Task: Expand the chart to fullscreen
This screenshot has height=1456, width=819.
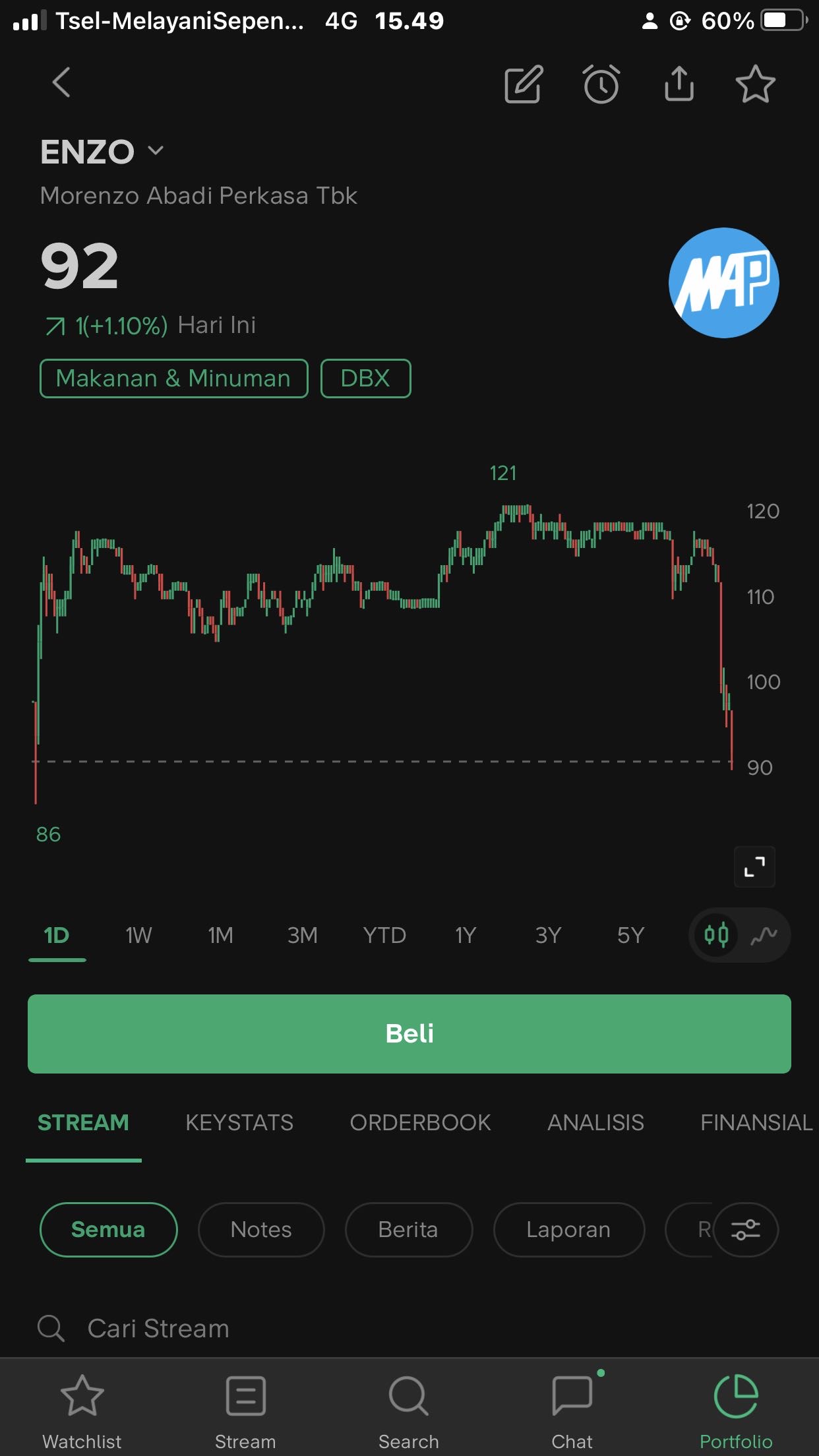Action: (754, 866)
